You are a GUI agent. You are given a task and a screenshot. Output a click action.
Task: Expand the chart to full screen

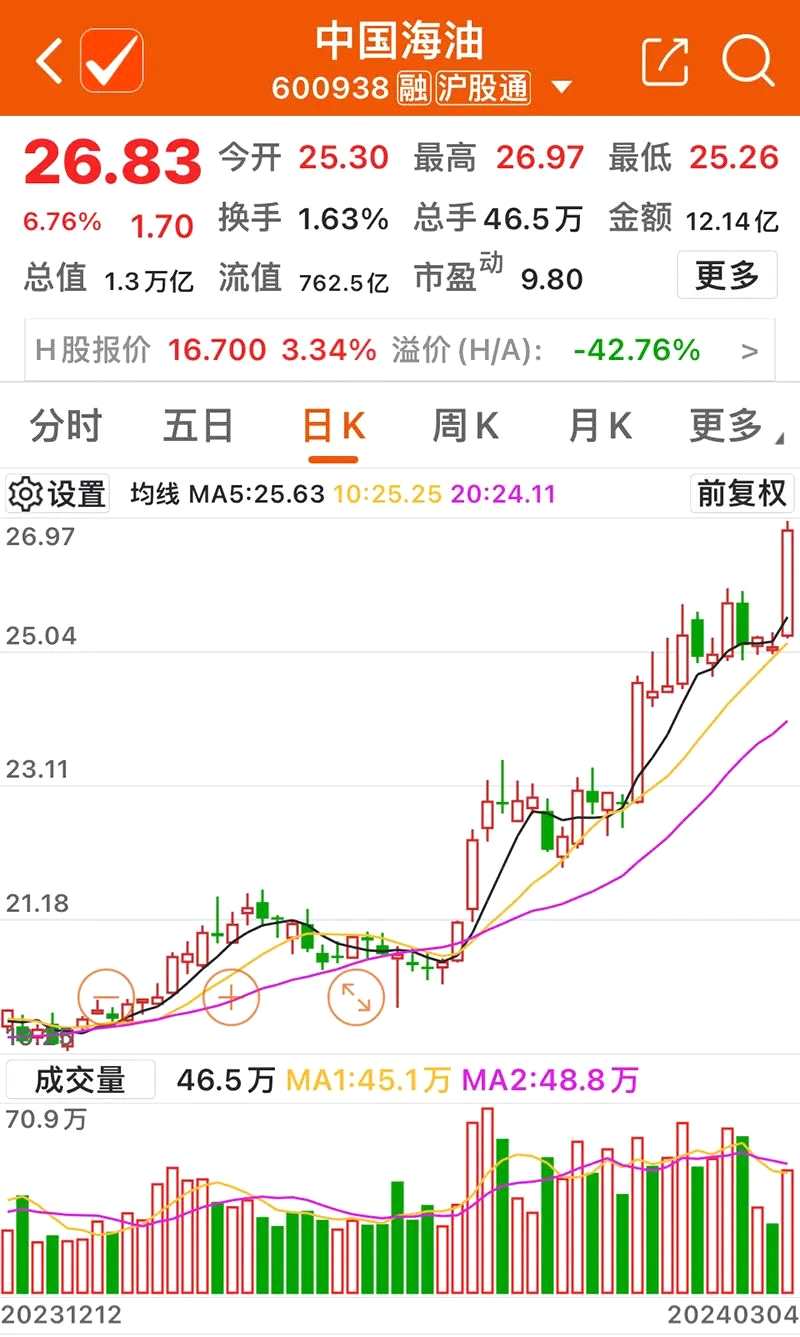coord(356,997)
